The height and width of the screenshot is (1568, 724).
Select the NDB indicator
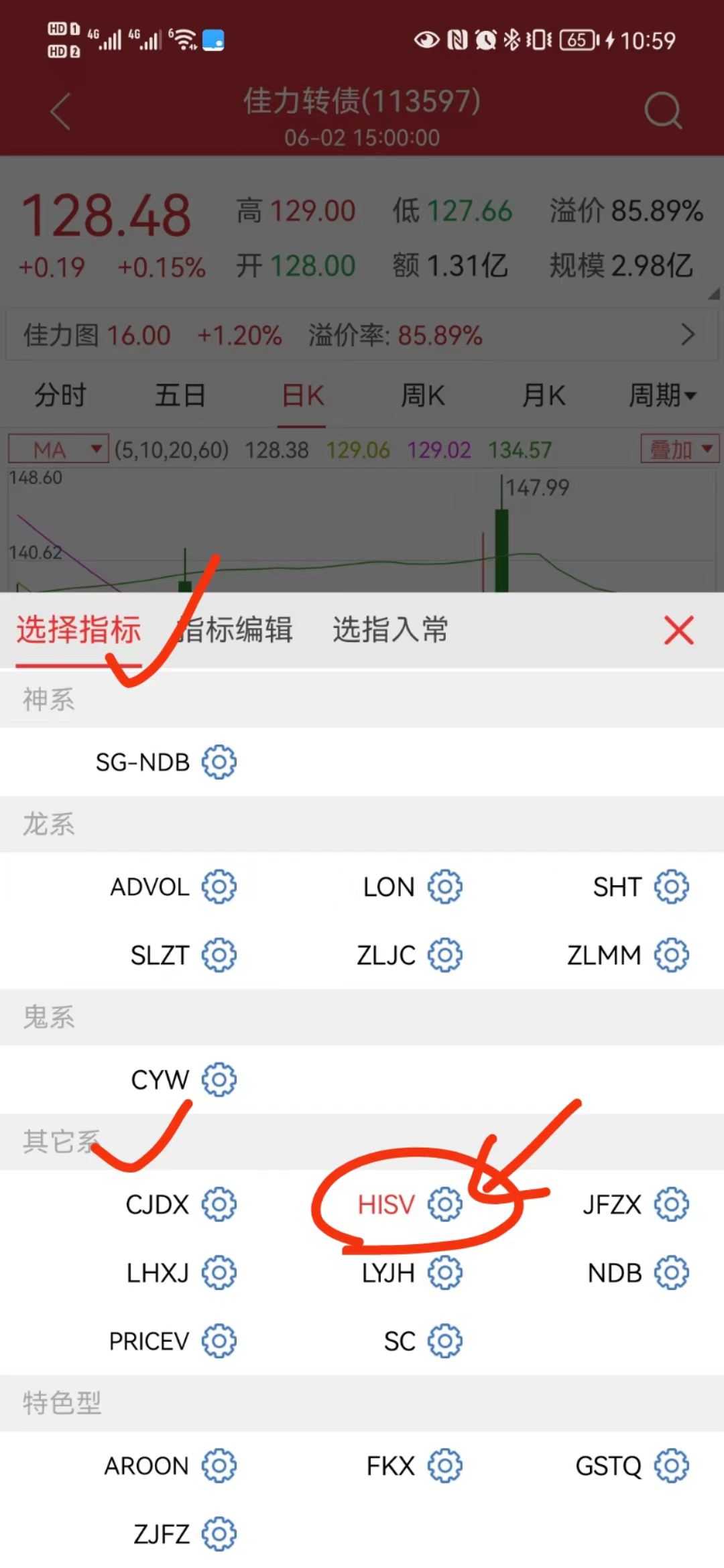615,1273
